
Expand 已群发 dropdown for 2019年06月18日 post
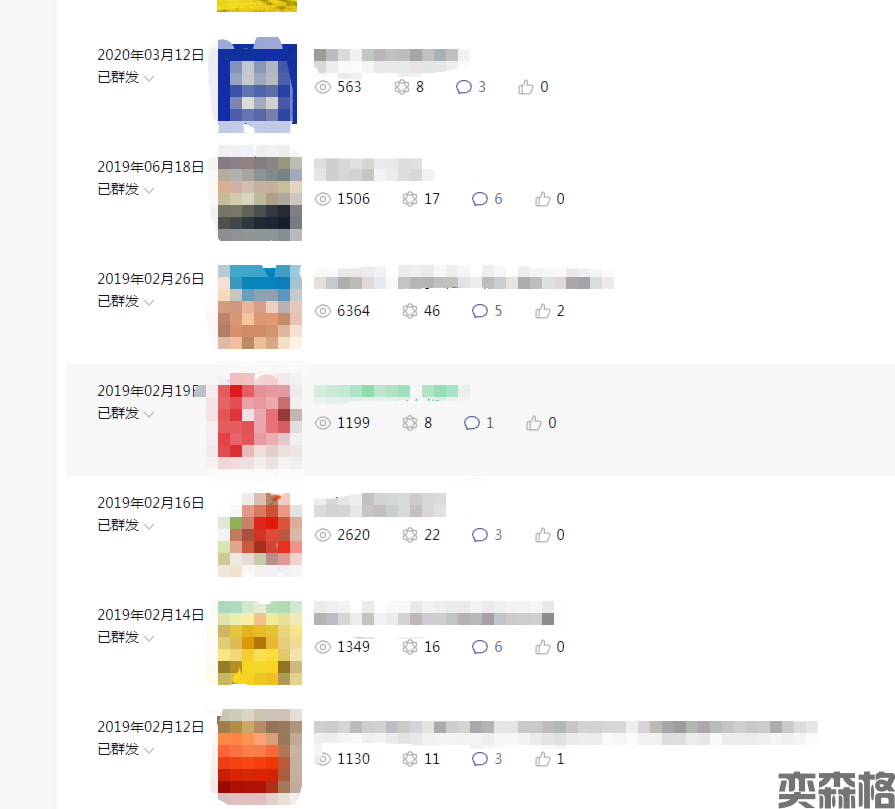(x=126, y=190)
